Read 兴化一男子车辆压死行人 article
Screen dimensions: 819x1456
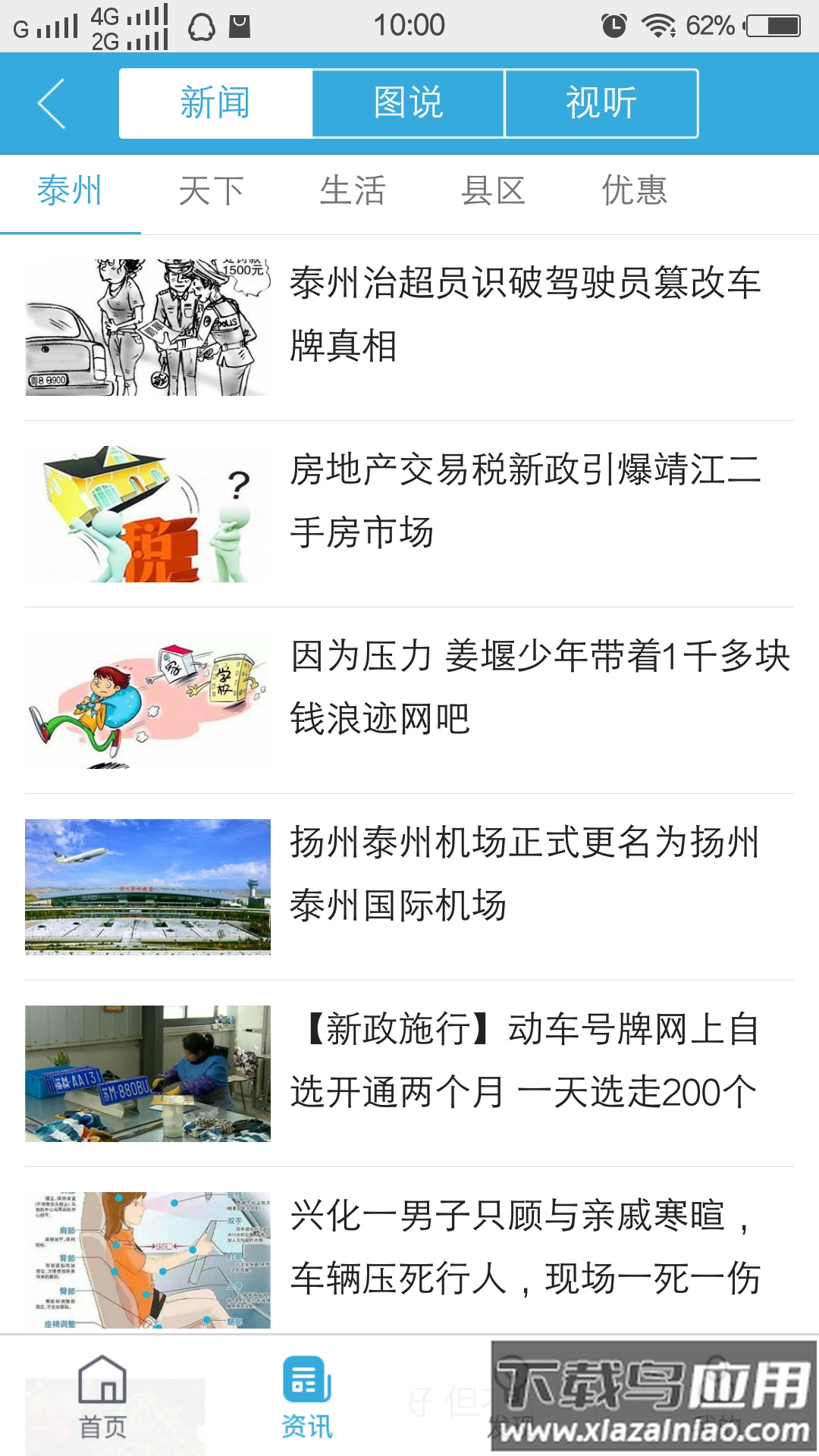point(523,1247)
